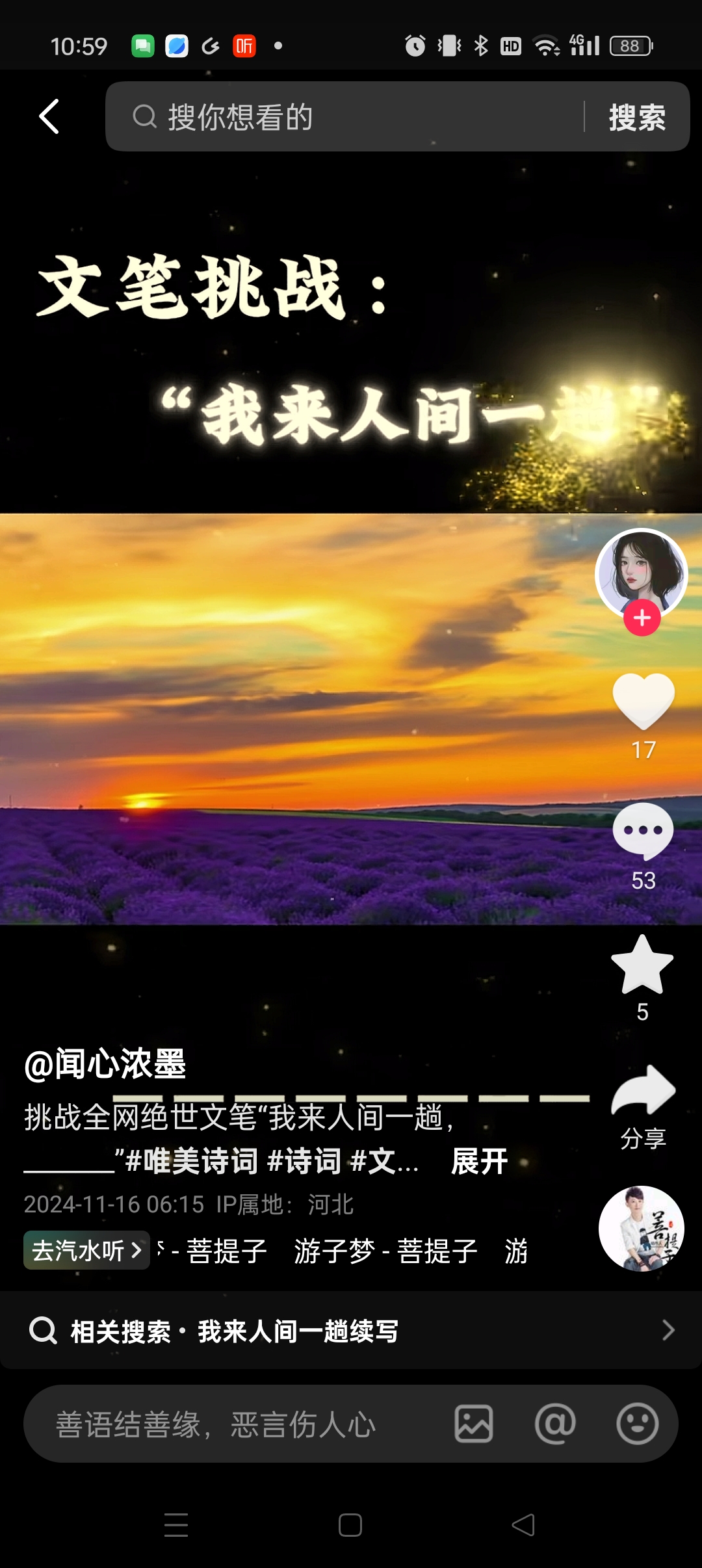Open related search 我来人间一趟续写
Screen dimensions: 702x1568
pyautogui.click(x=351, y=1330)
